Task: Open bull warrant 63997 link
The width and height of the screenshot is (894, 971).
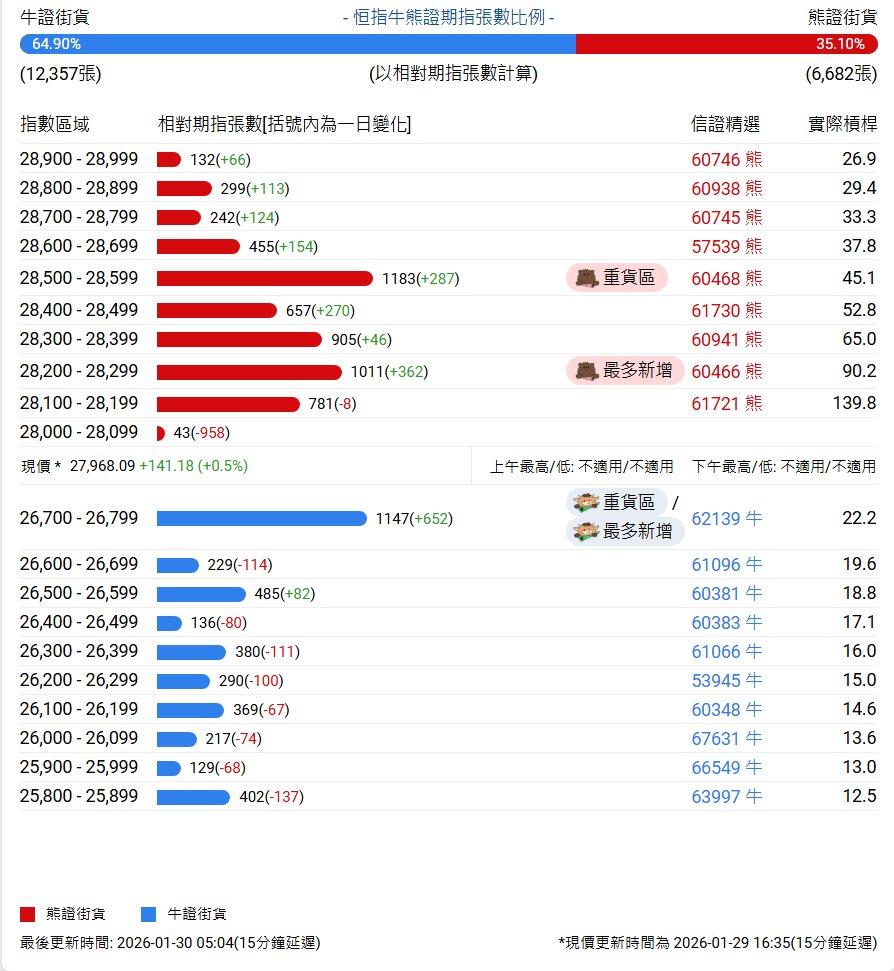Action: coord(726,797)
